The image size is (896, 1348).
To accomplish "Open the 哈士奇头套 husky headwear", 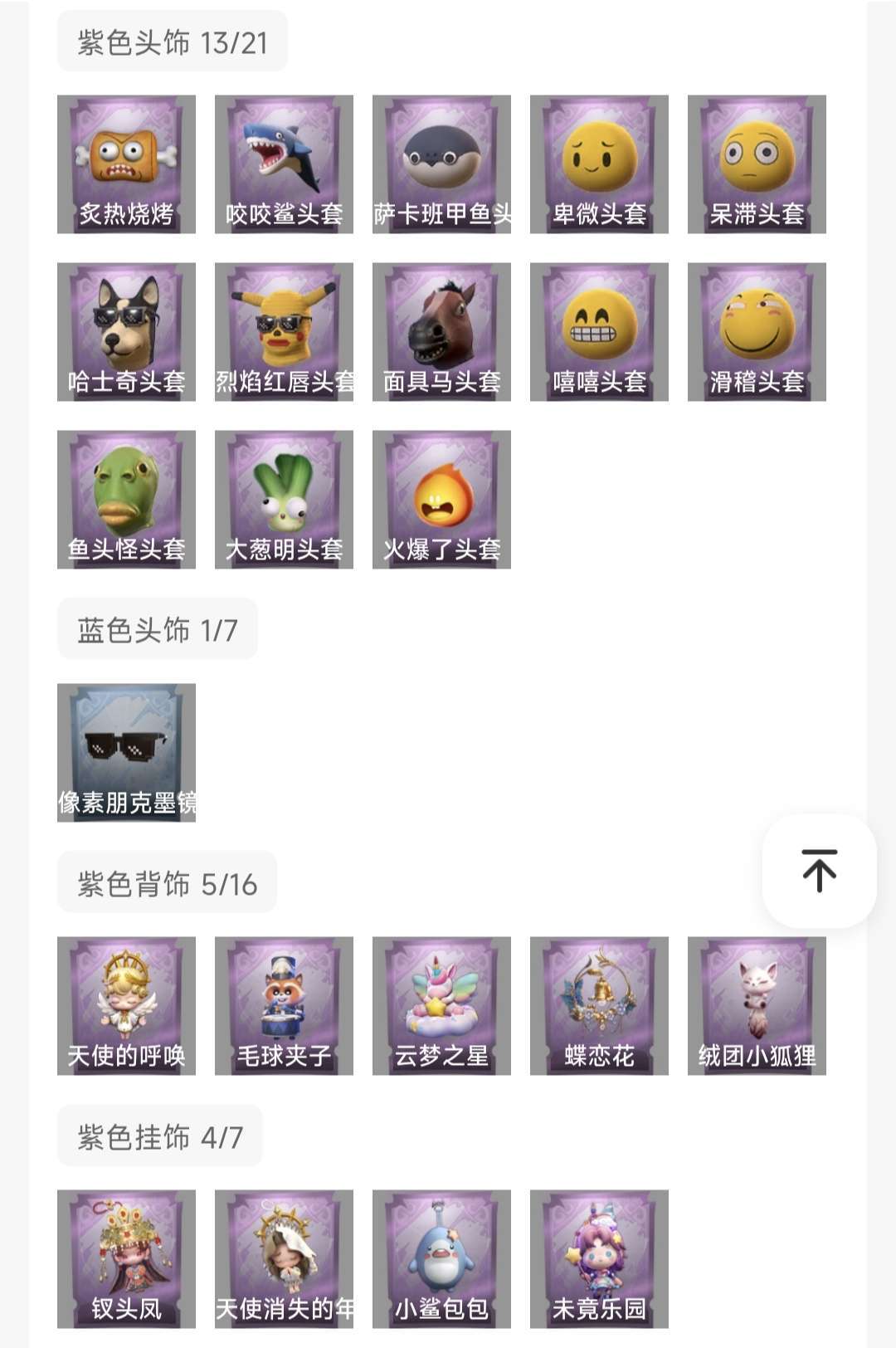I will click(124, 330).
